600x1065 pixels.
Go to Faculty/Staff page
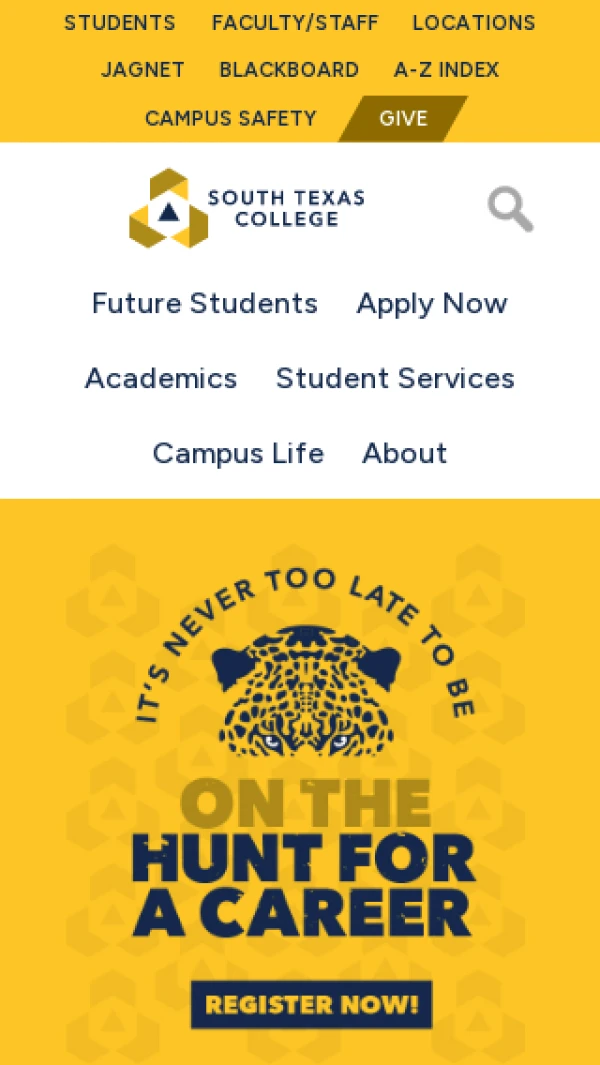tap(294, 23)
